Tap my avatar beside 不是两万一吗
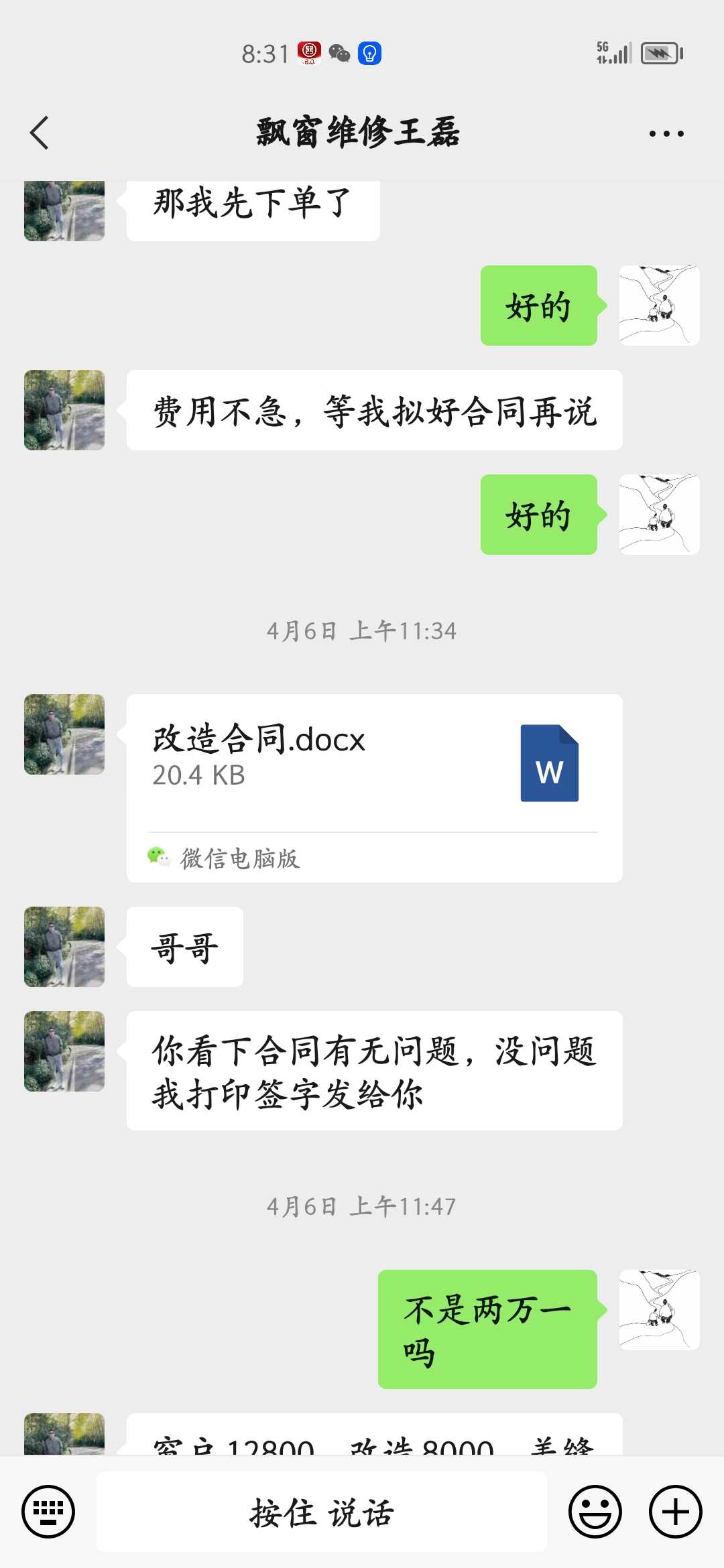The image size is (724, 1568). pyautogui.click(x=659, y=1309)
